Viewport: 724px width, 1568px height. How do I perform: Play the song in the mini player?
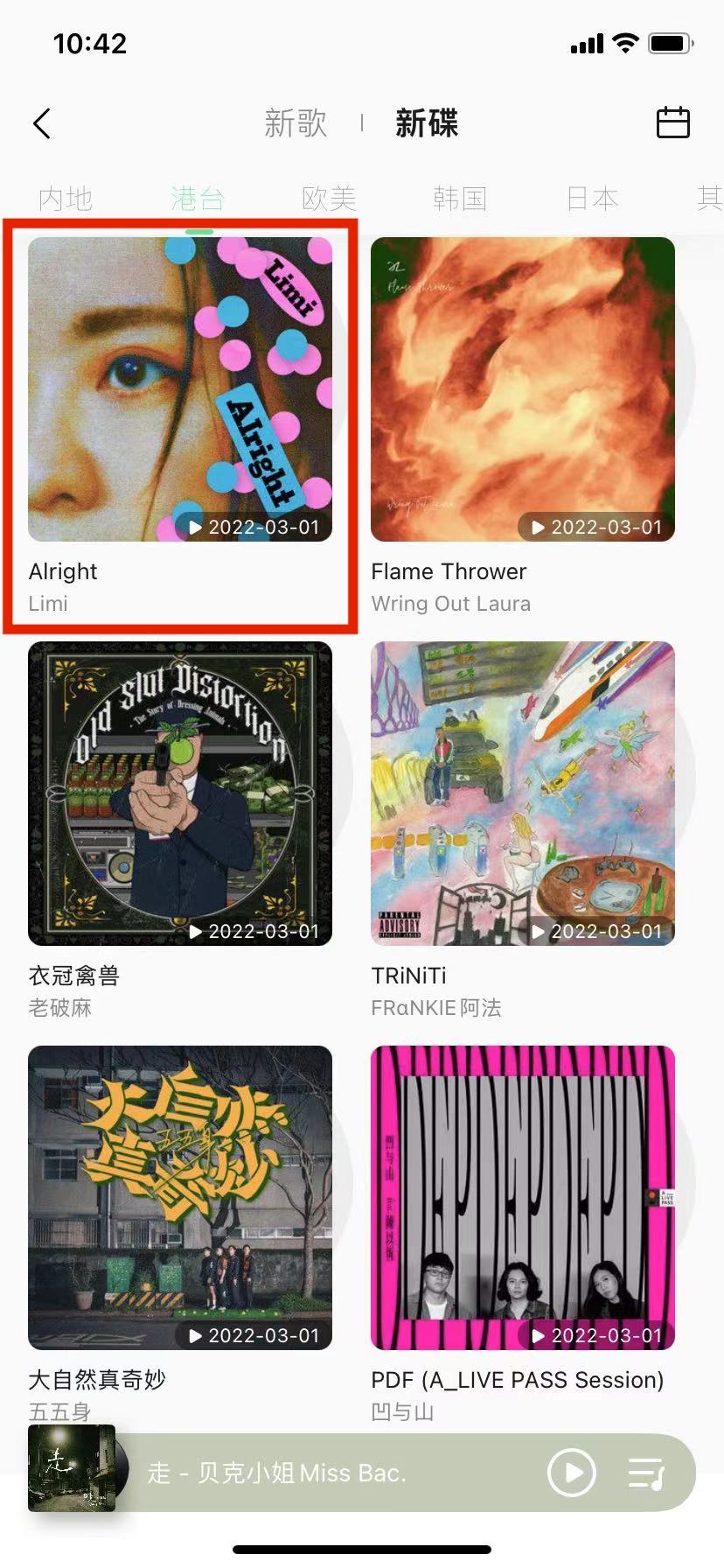[x=572, y=1473]
